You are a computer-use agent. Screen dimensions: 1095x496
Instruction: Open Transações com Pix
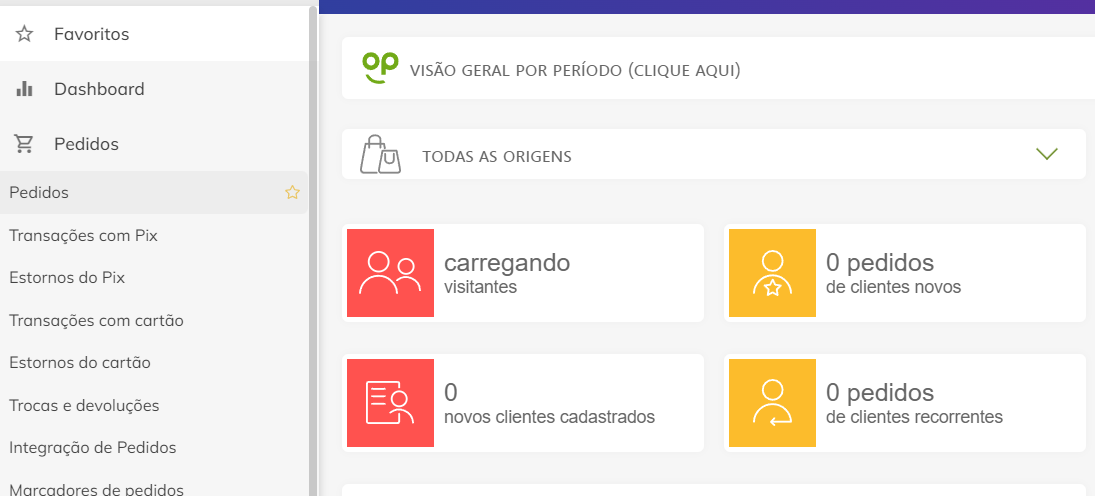click(x=83, y=236)
